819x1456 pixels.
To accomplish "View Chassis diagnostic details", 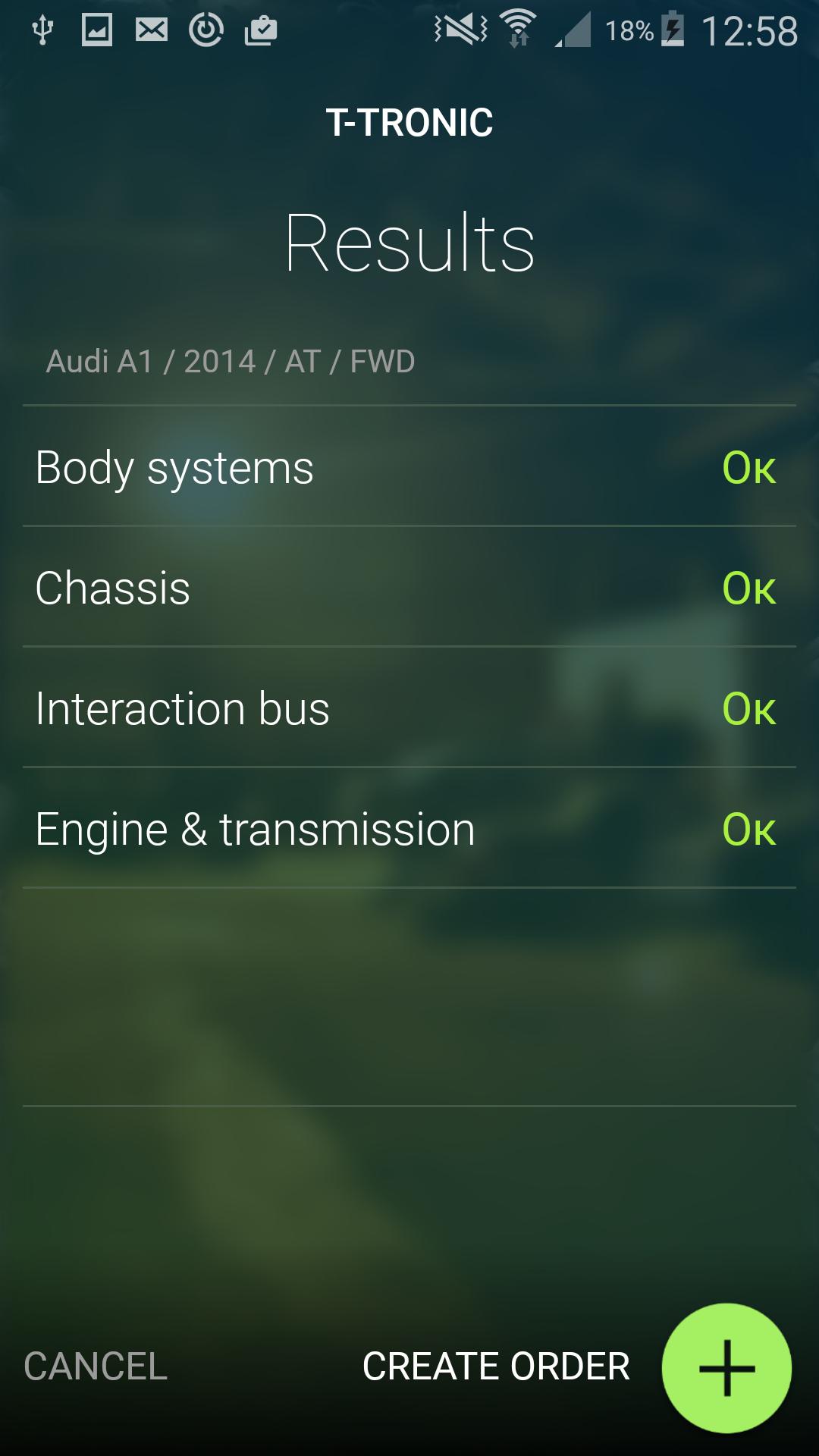I will coord(409,588).
